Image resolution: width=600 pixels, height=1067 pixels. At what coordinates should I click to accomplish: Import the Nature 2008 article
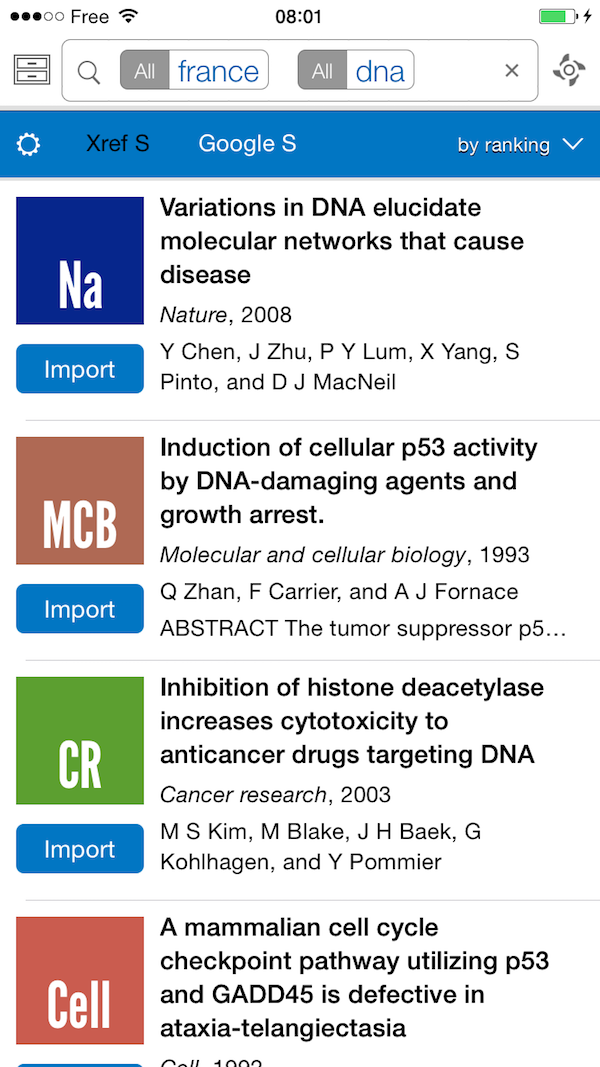80,369
